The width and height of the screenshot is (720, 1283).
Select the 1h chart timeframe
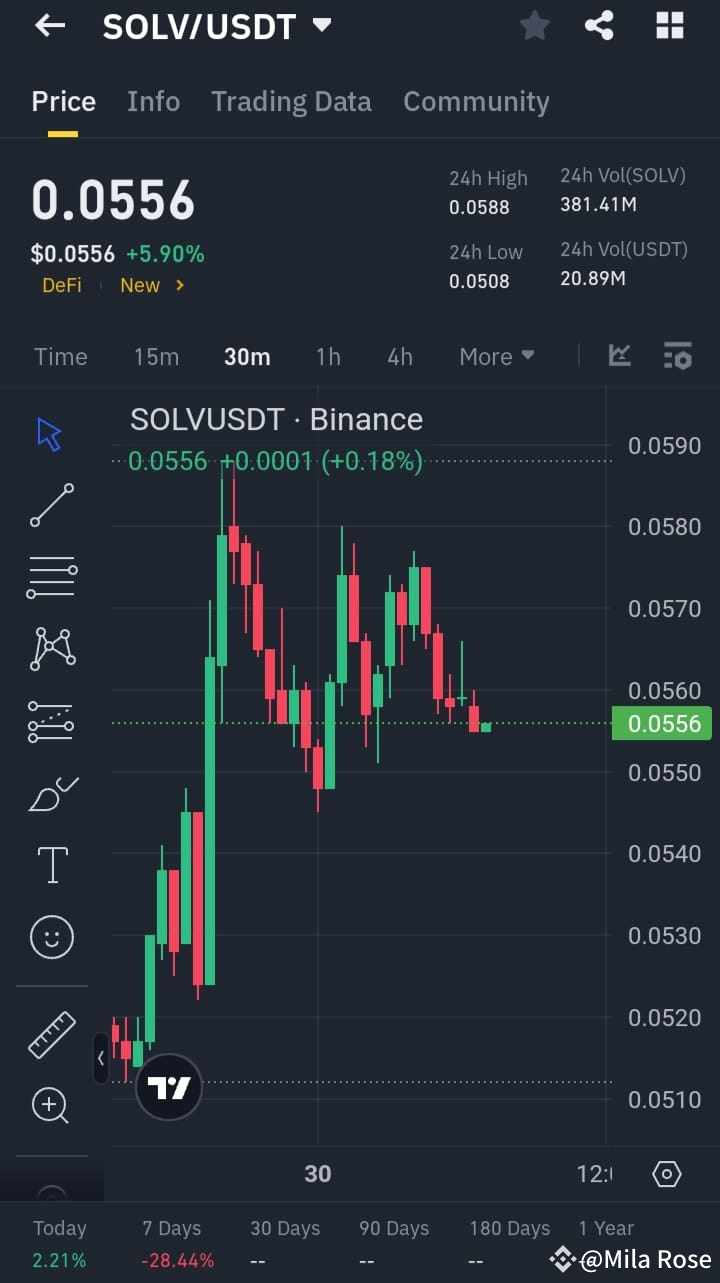328,356
